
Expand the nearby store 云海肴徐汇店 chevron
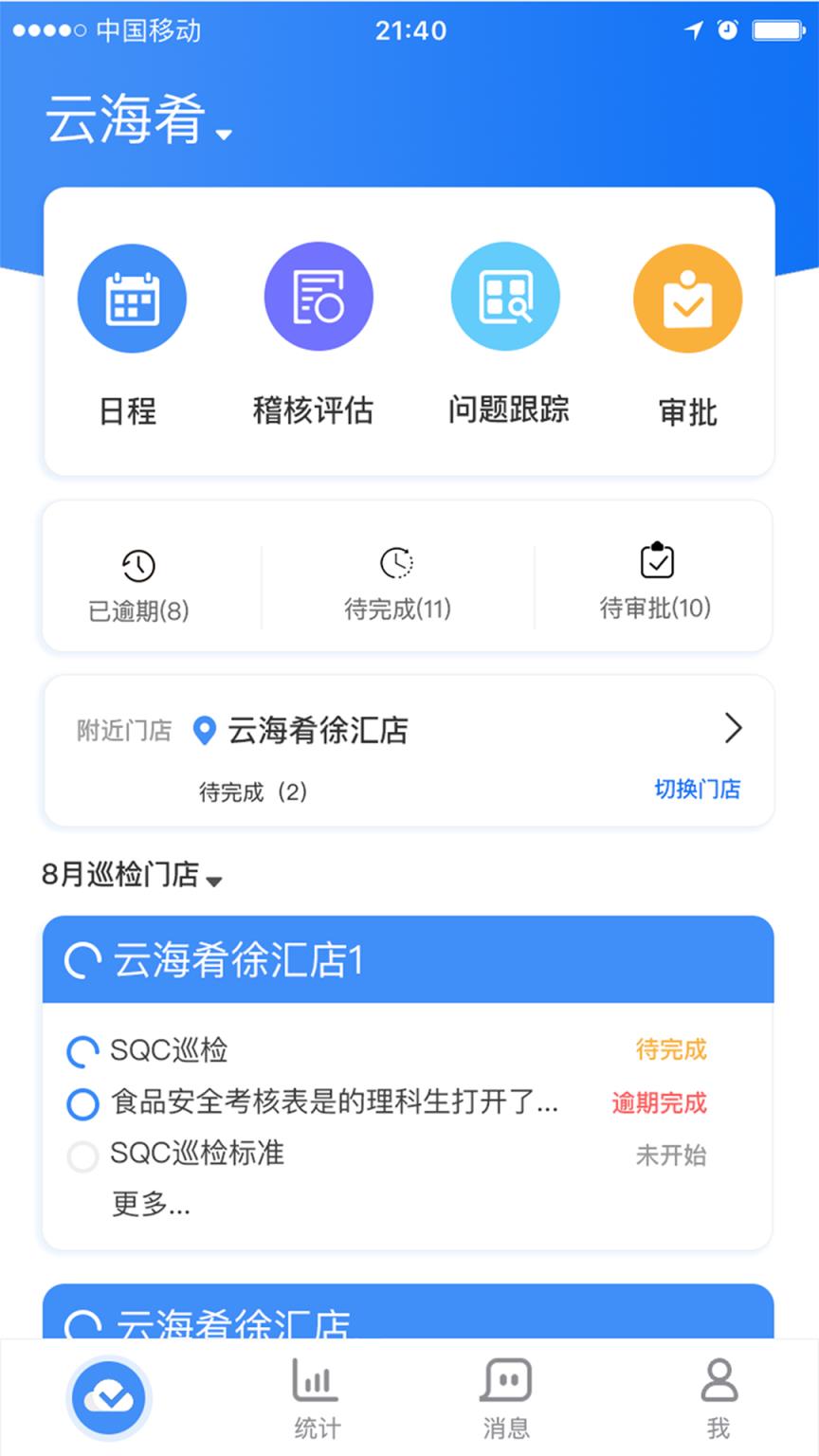pyautogui.click(x=733, y=728)
